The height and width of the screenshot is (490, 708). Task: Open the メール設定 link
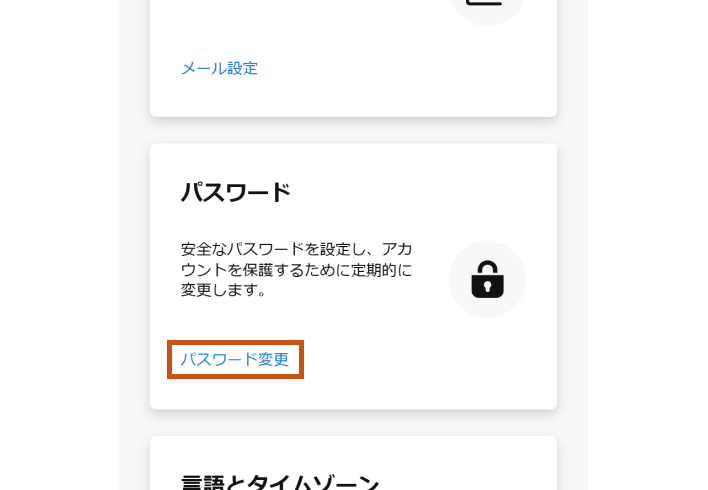point(219,68)
